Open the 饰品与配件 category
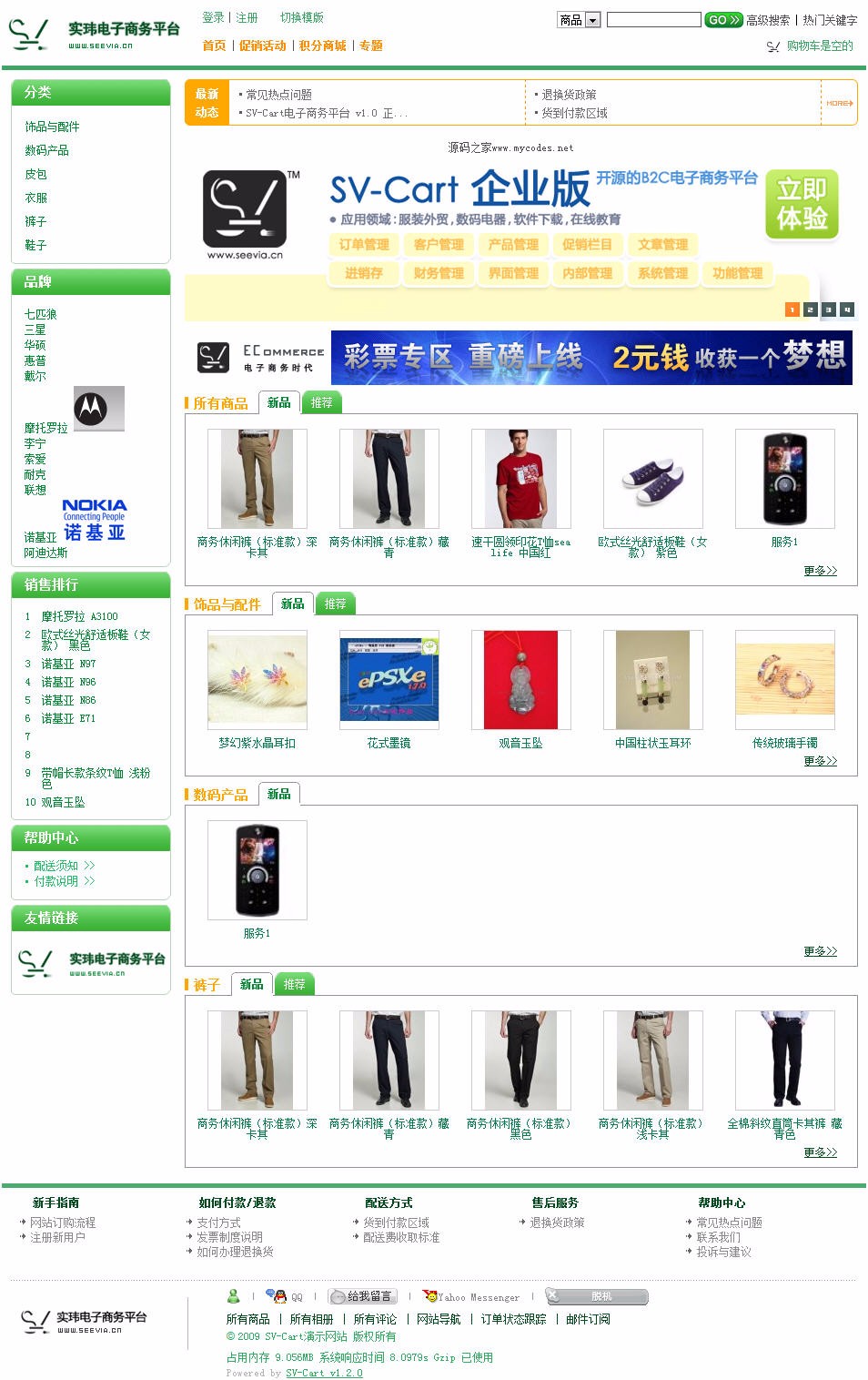Screen dimensions: 868x1380 (52, 127)
